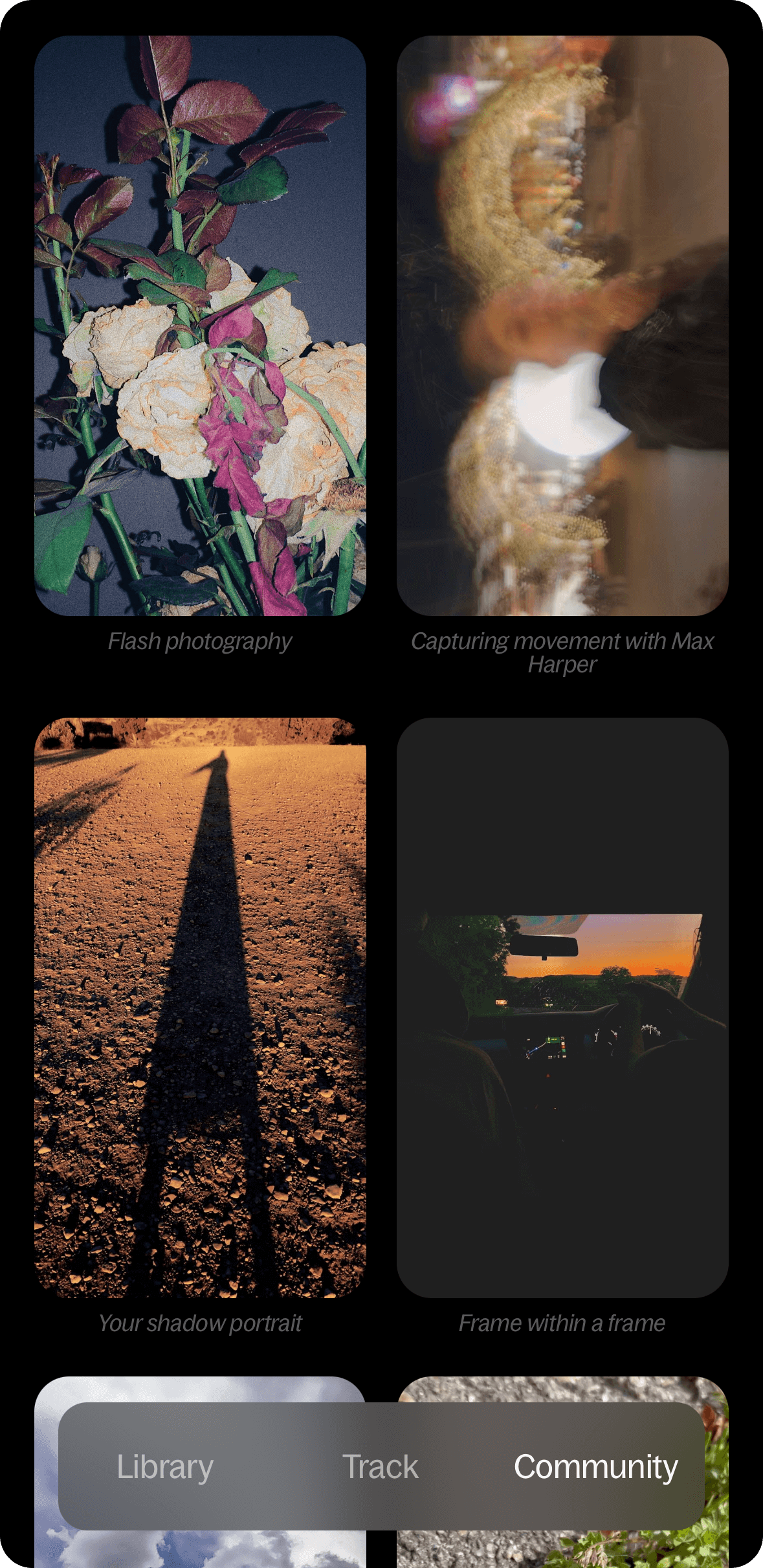Open the Flash photography card
763x1568 pixels.
coord(200,326)
